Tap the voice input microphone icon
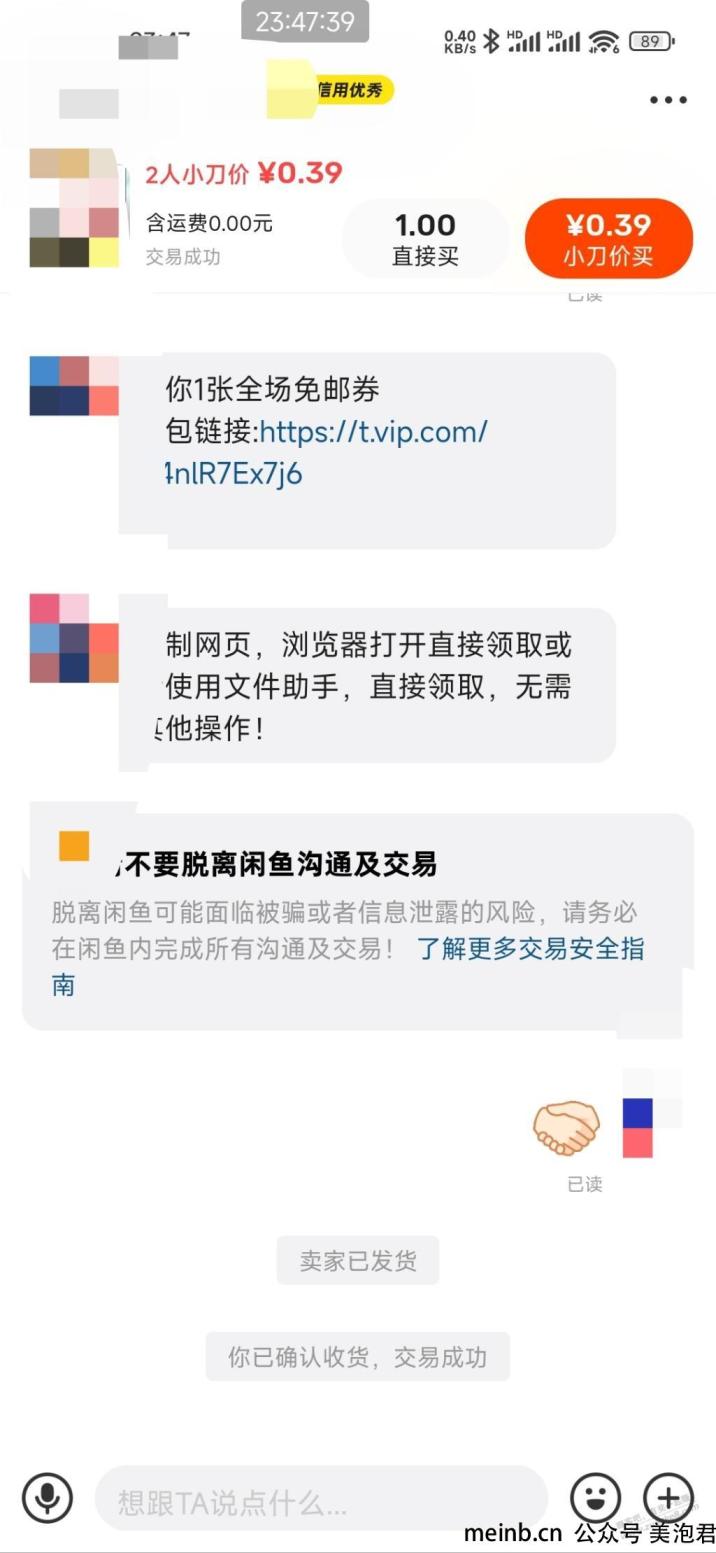This screenshot has height=1553, width=716. click(x=47, y=1498)
